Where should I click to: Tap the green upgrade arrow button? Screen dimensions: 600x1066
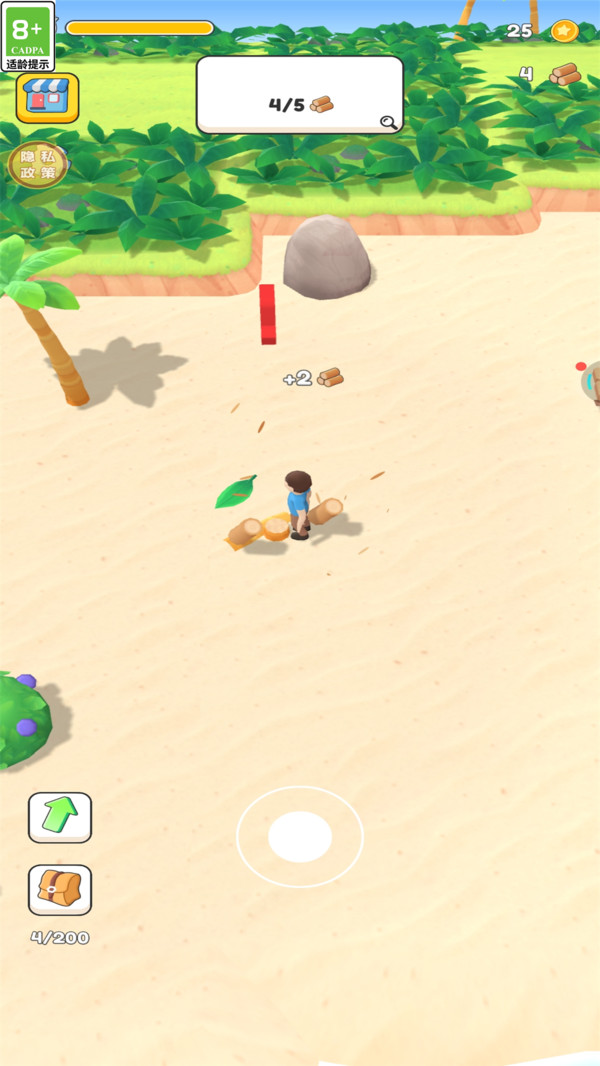(60, 817)
